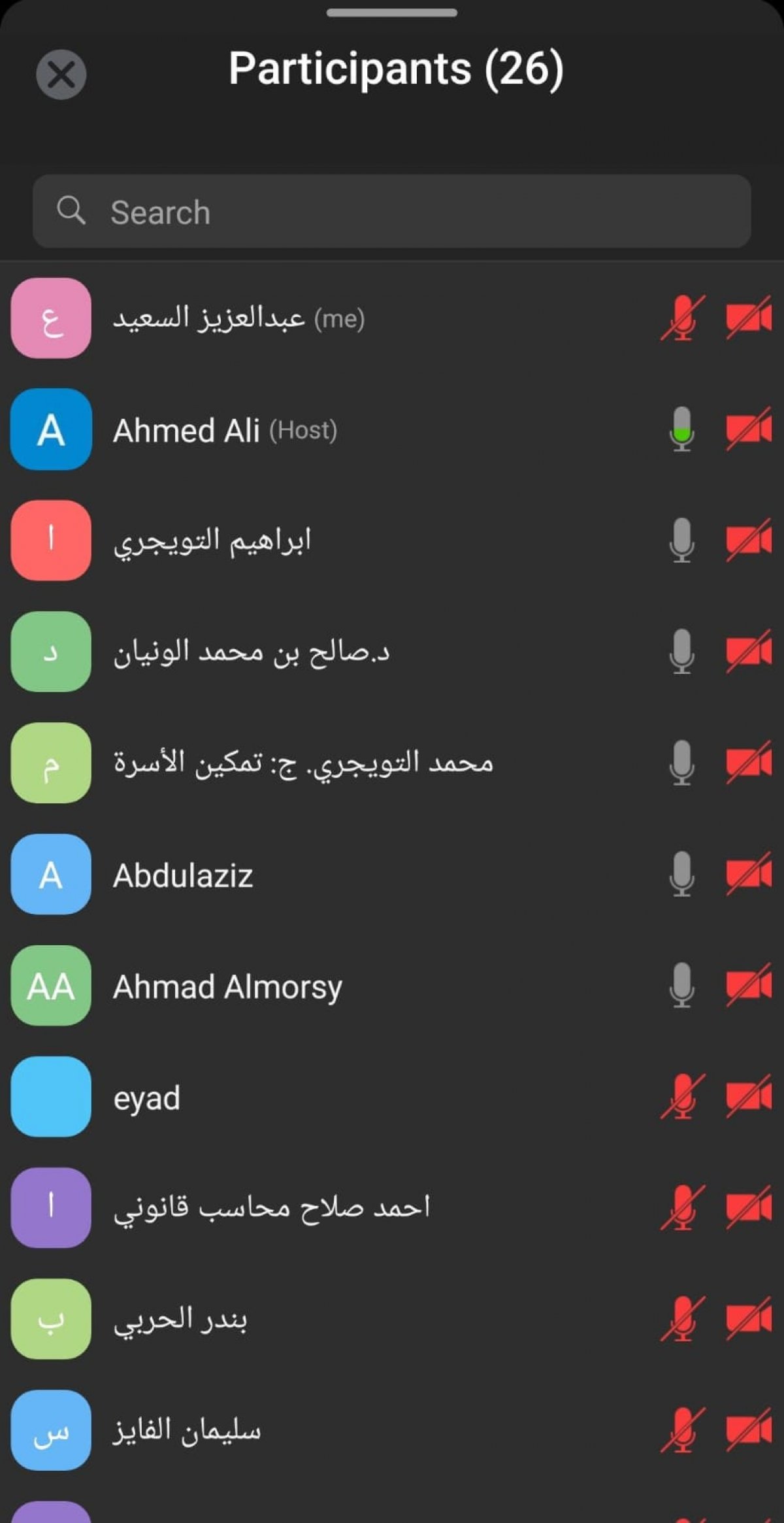Select participant eyad
The image size is (784, 1523).
tap(392, 1096)
